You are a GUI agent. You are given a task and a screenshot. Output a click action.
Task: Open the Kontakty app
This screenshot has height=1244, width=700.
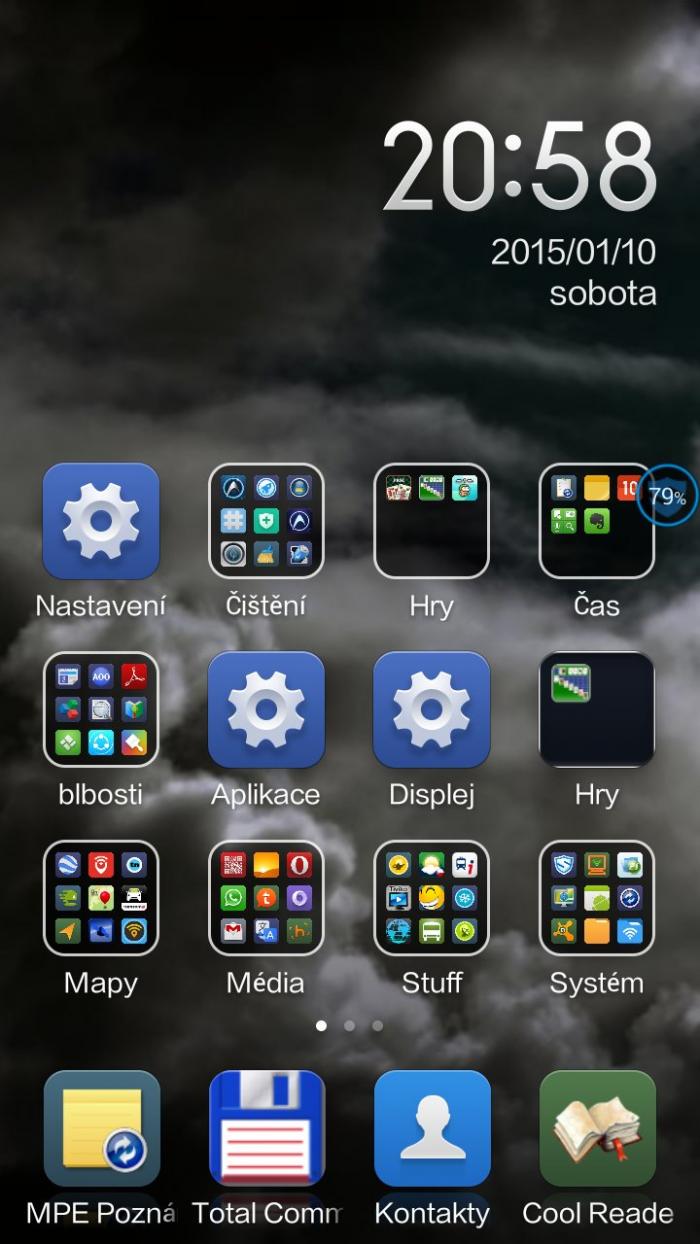[x=431, y=1128]
